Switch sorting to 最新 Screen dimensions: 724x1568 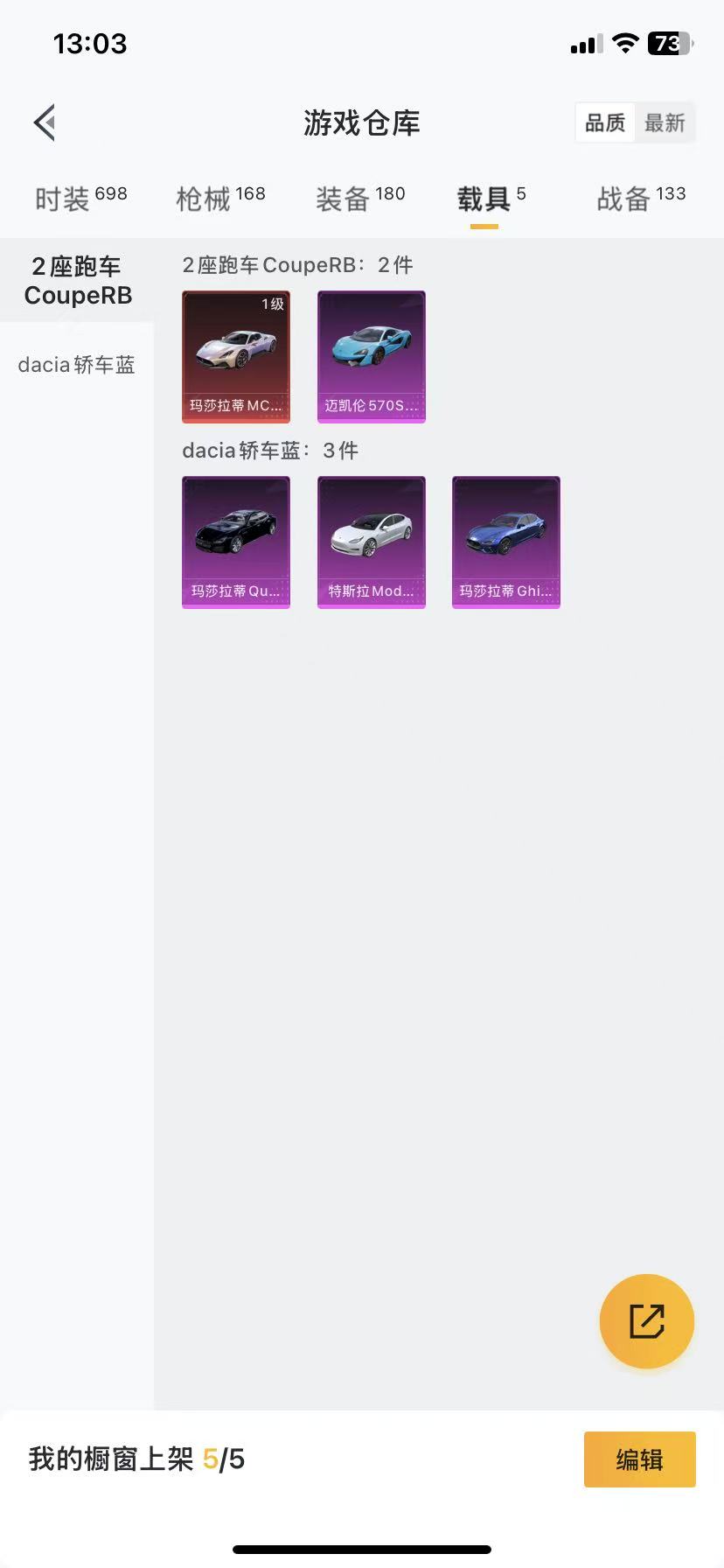(x=665, y=122)
